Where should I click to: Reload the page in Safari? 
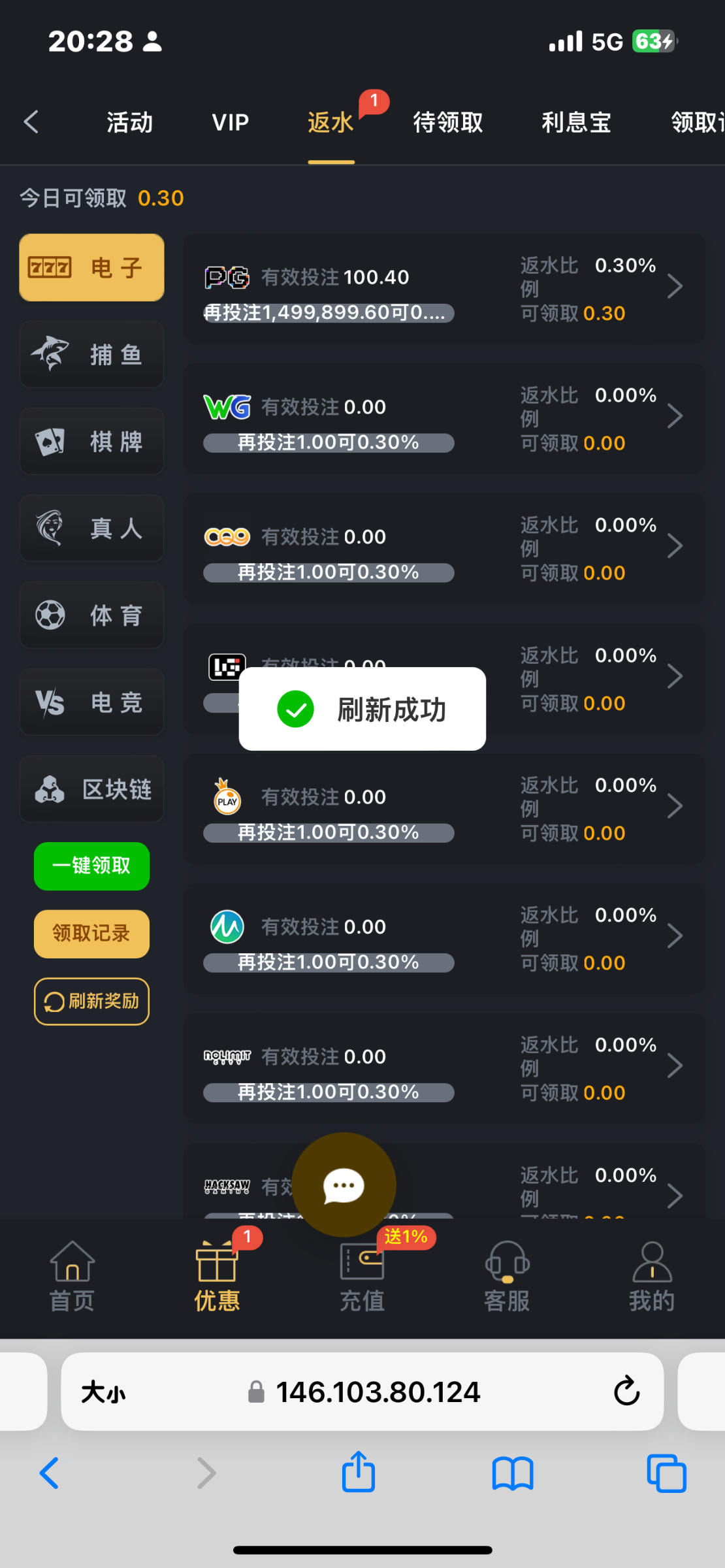pos(626,1391)
